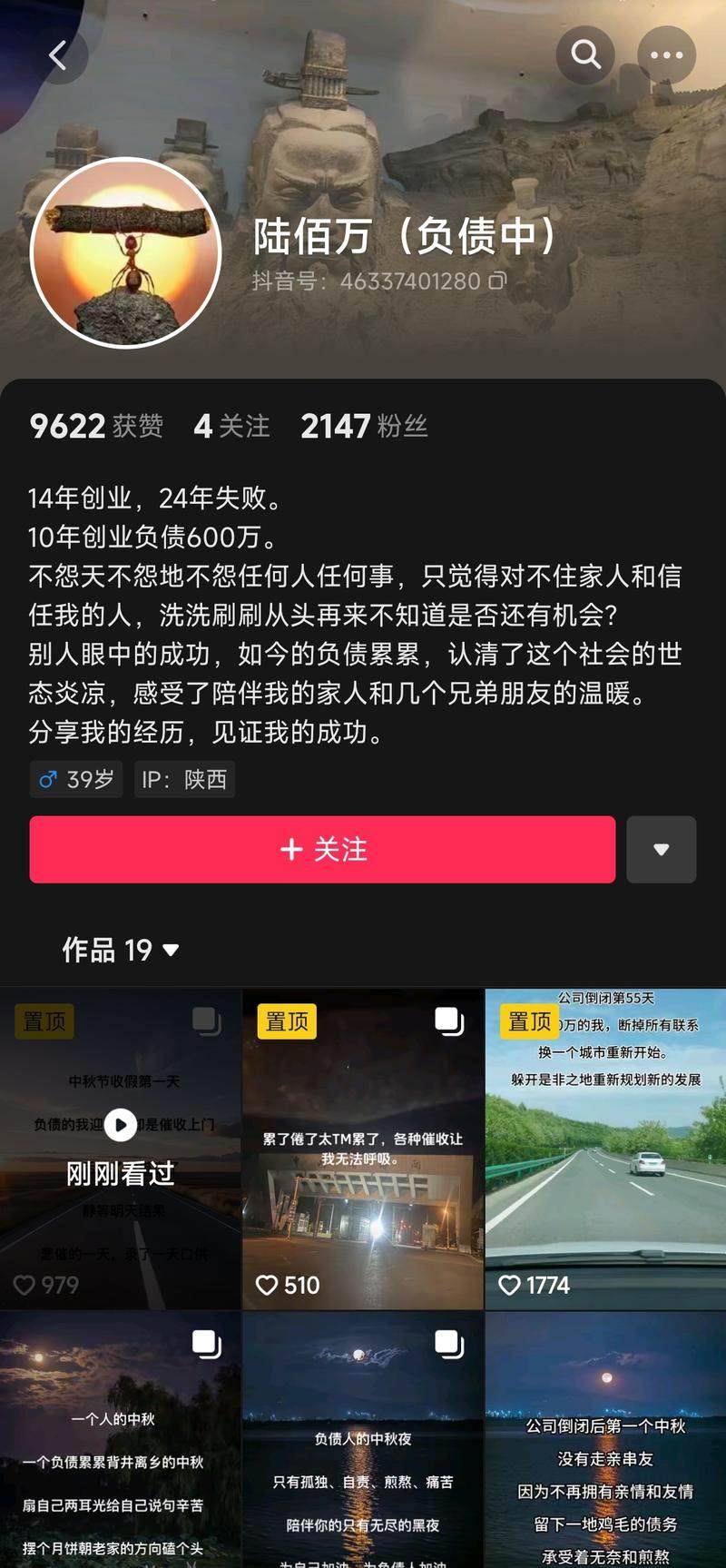This screenshot has height=1568, width=726.
Task: Open the highway video with 1774 likes
Action: pos(605,1149)
